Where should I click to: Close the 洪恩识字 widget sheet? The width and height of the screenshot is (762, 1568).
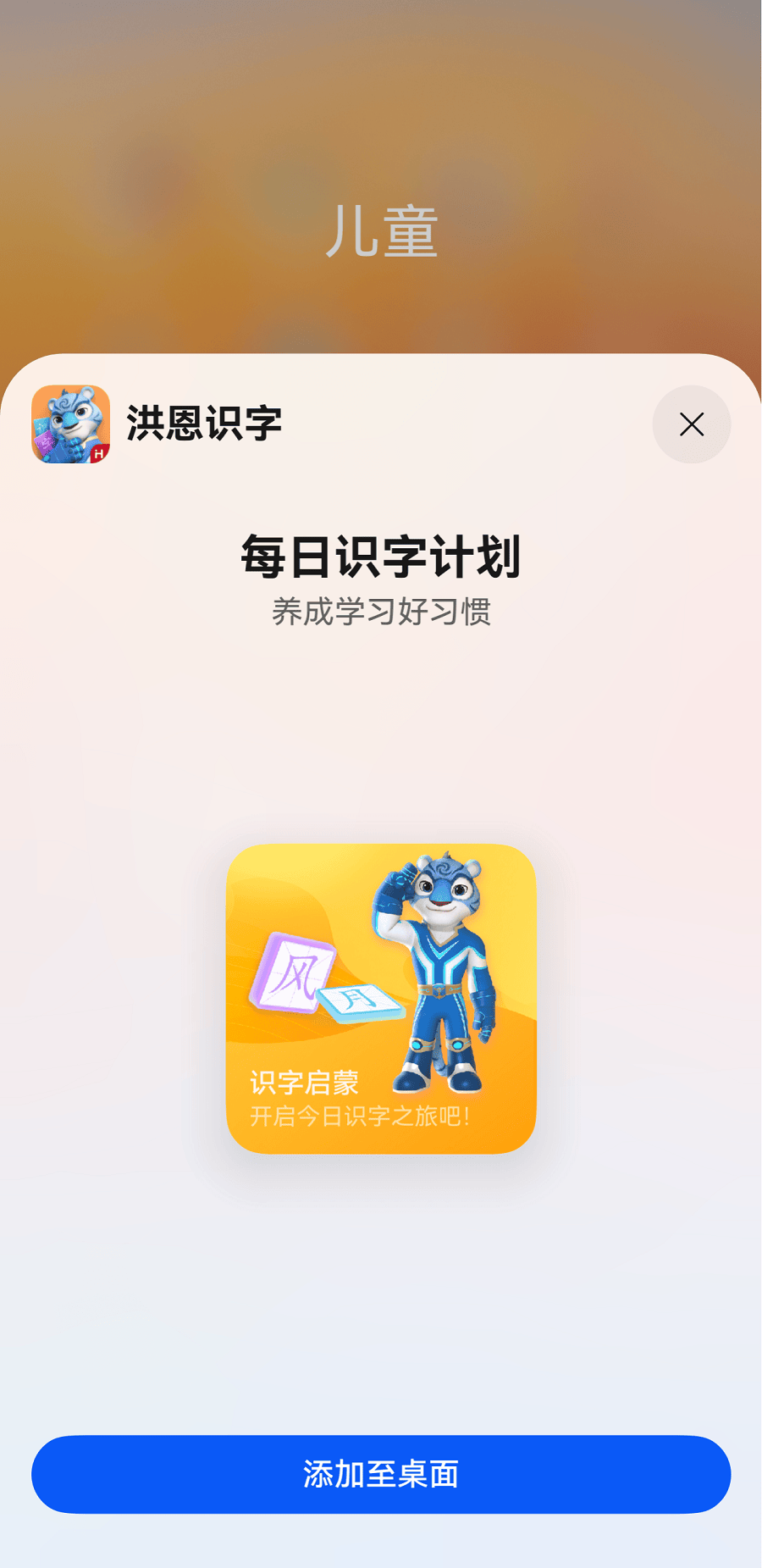pos(691,424)
